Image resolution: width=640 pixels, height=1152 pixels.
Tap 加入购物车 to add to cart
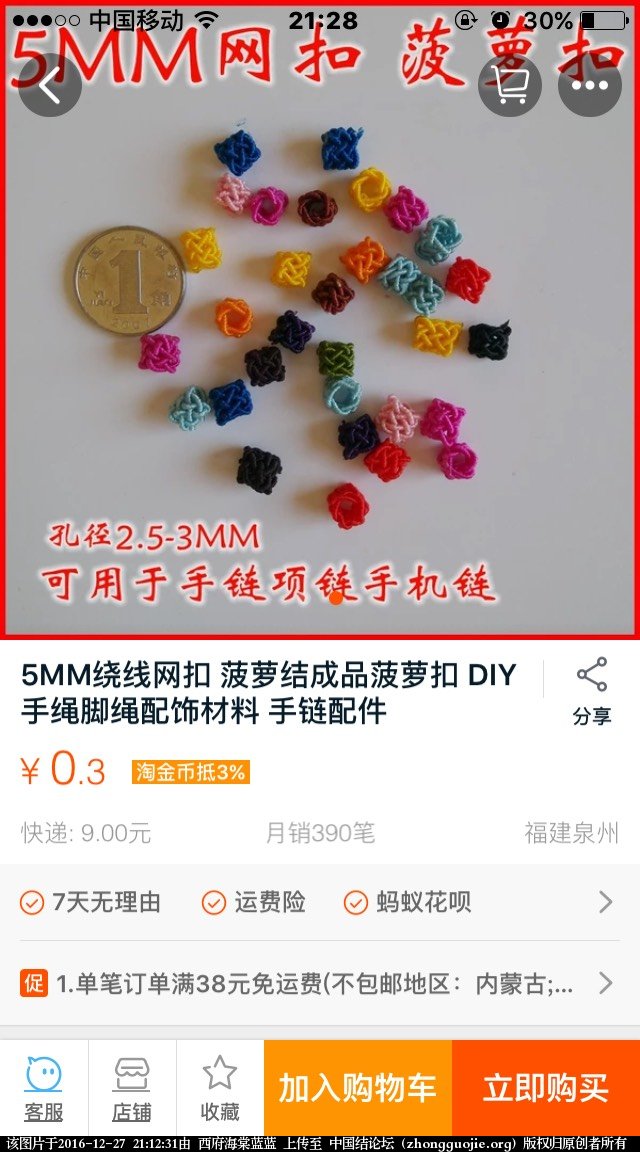[358, 1088]
